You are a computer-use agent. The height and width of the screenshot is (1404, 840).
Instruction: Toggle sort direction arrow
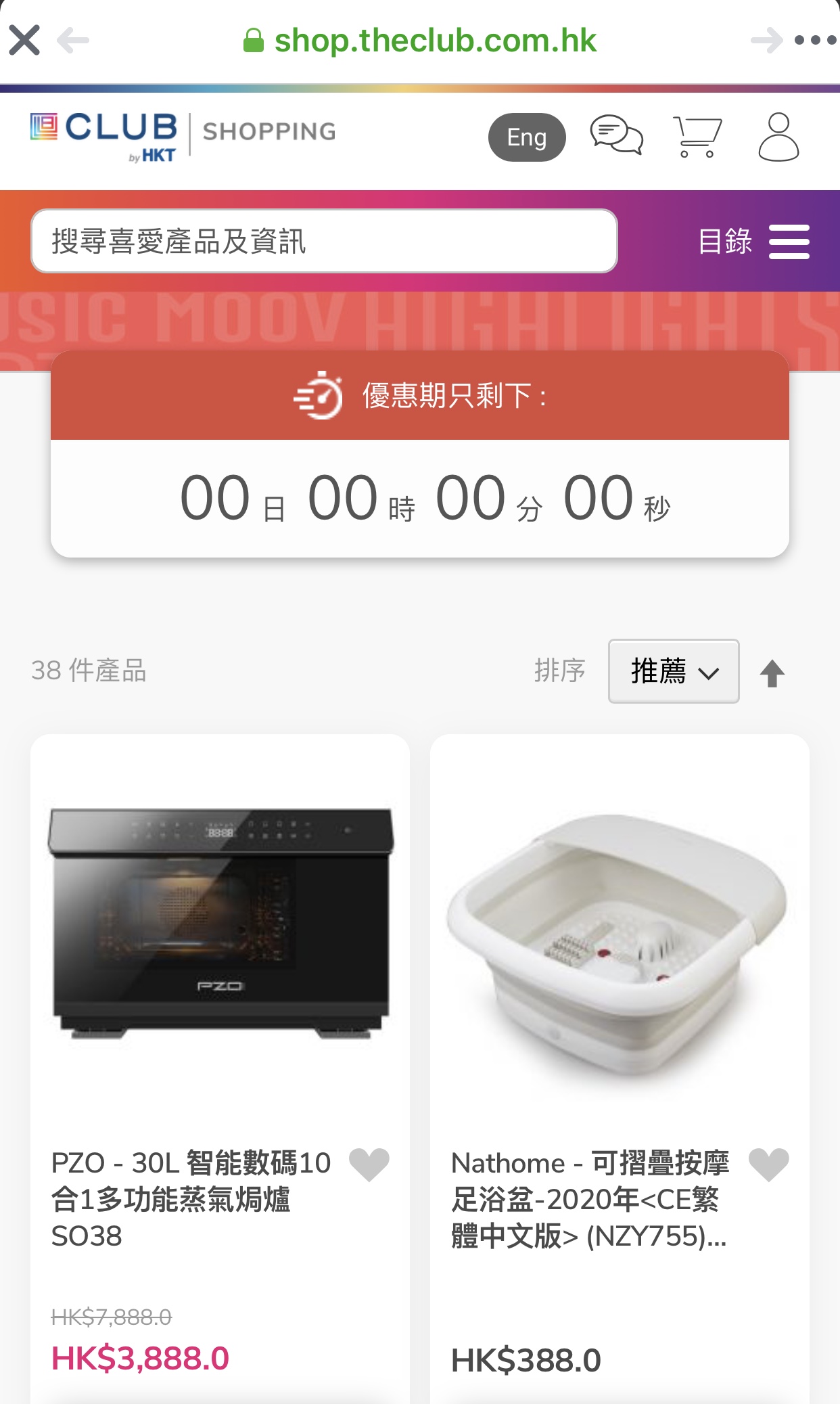[x=772, y=673]
